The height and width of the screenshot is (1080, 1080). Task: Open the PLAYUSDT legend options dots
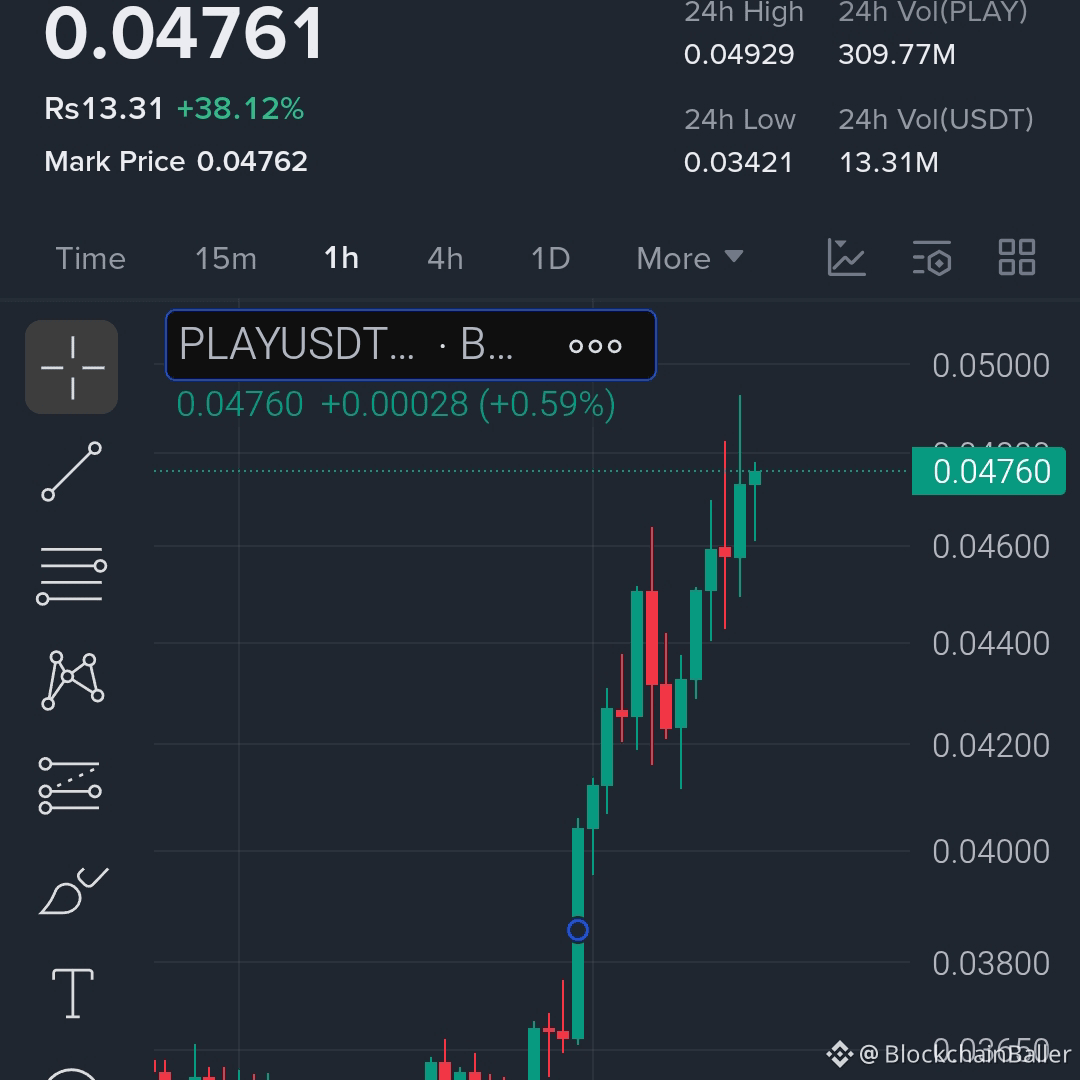tap(595, 346)
